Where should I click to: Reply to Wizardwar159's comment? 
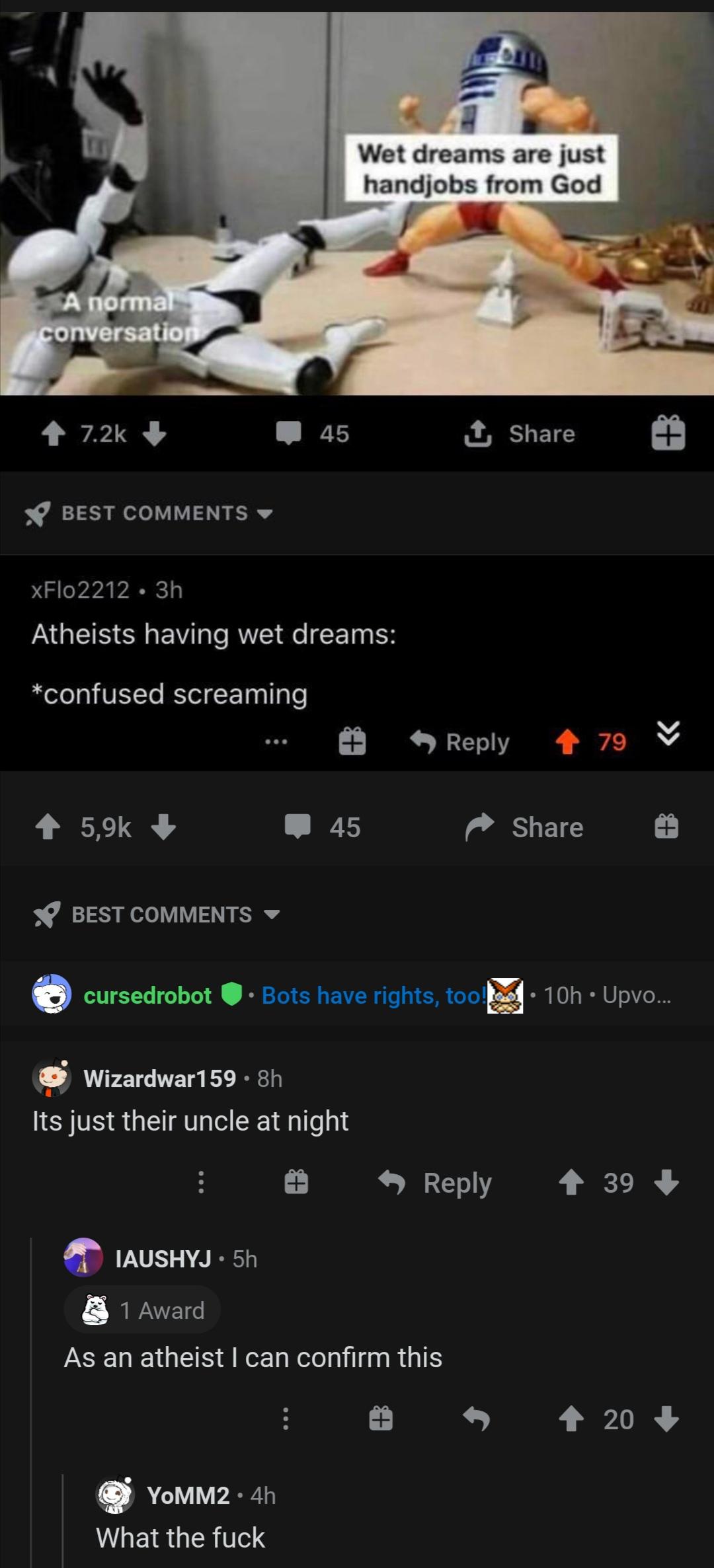point(436,1183)
